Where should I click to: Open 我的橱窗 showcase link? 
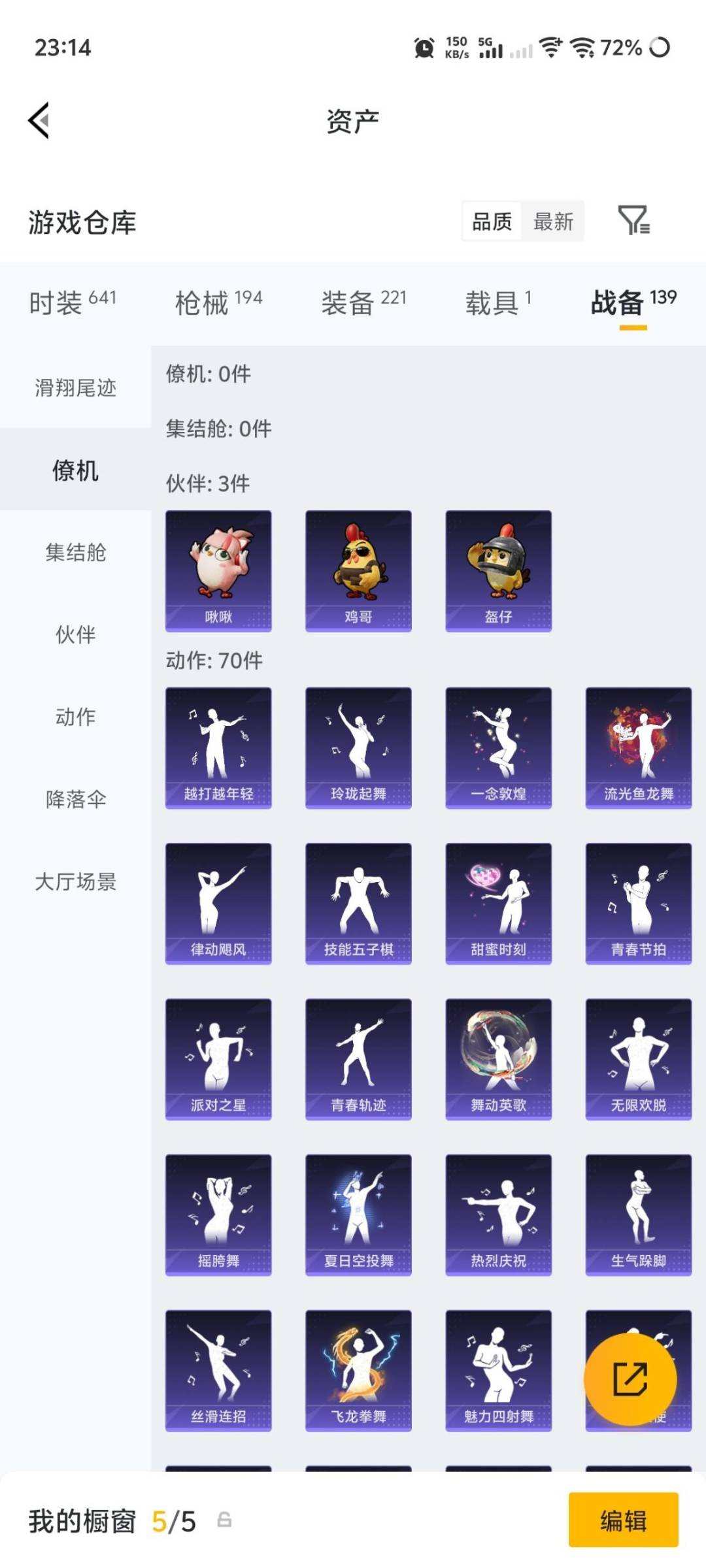point(85,1521)
